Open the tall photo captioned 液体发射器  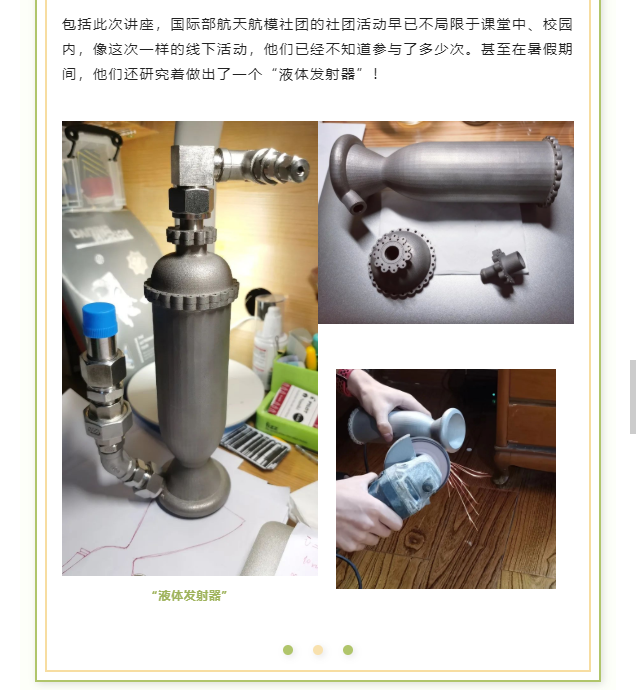[190, 348]
